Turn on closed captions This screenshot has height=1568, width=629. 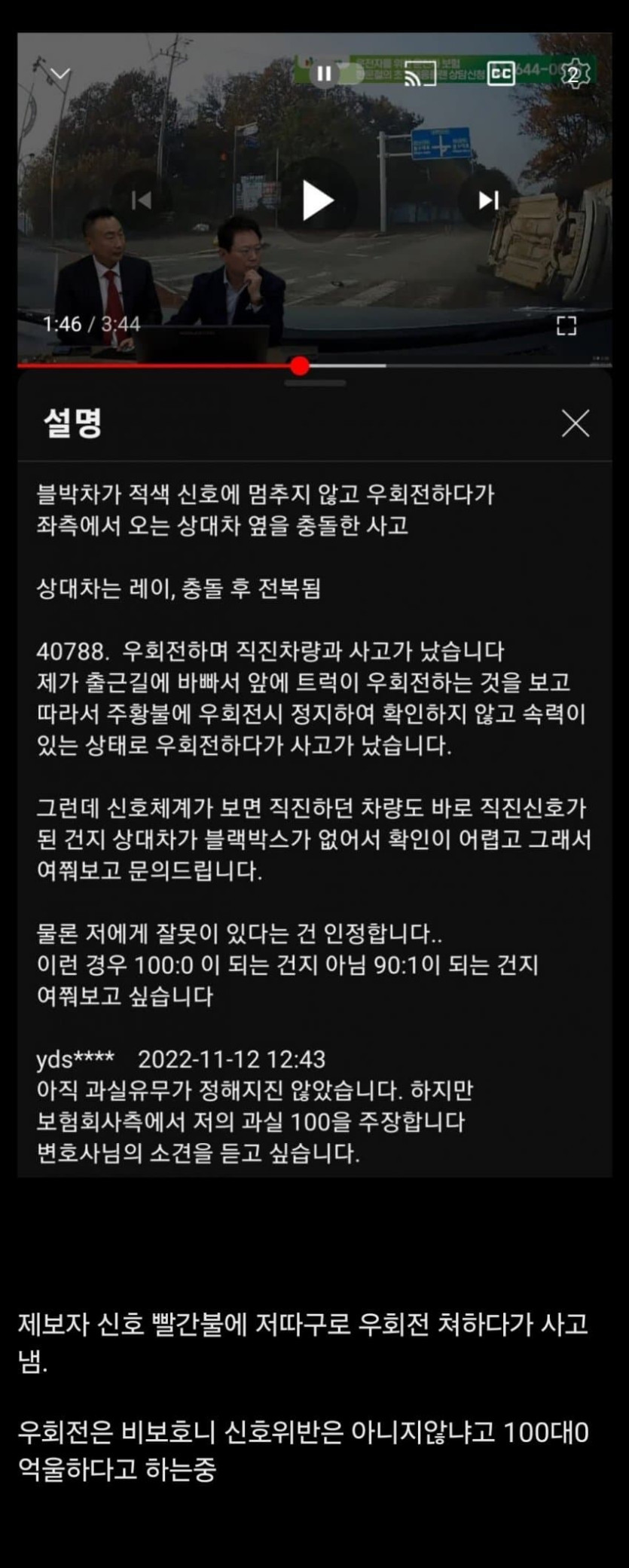(501, 73)
